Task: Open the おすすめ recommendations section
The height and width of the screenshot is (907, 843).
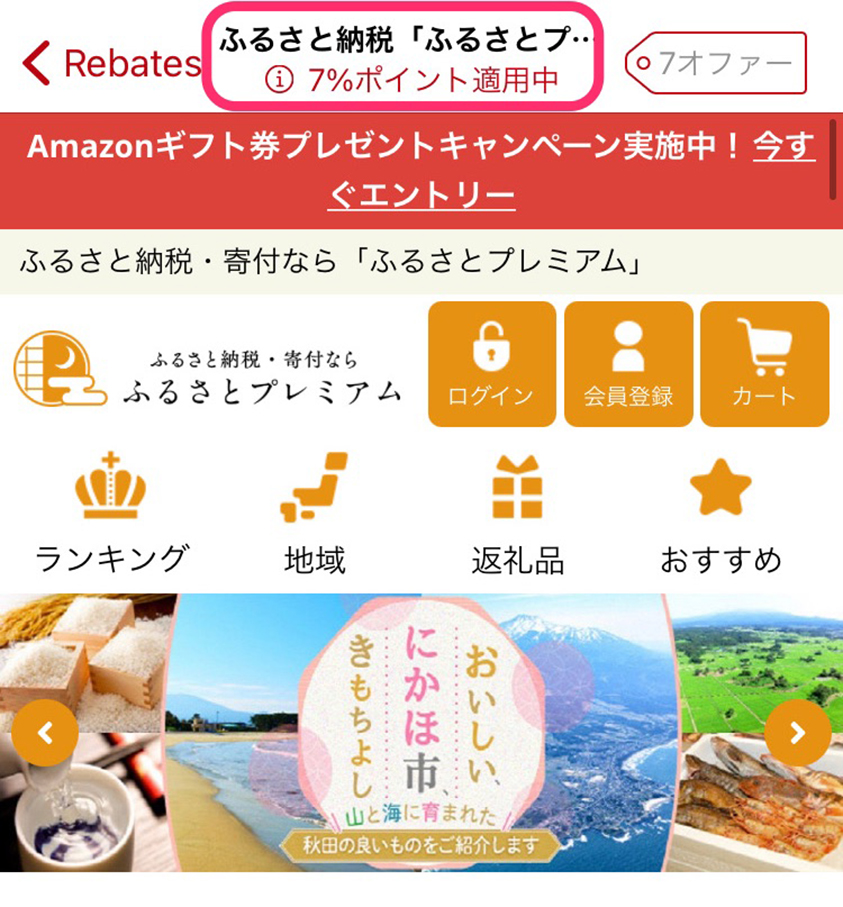Action: click(x=720, y=513)
